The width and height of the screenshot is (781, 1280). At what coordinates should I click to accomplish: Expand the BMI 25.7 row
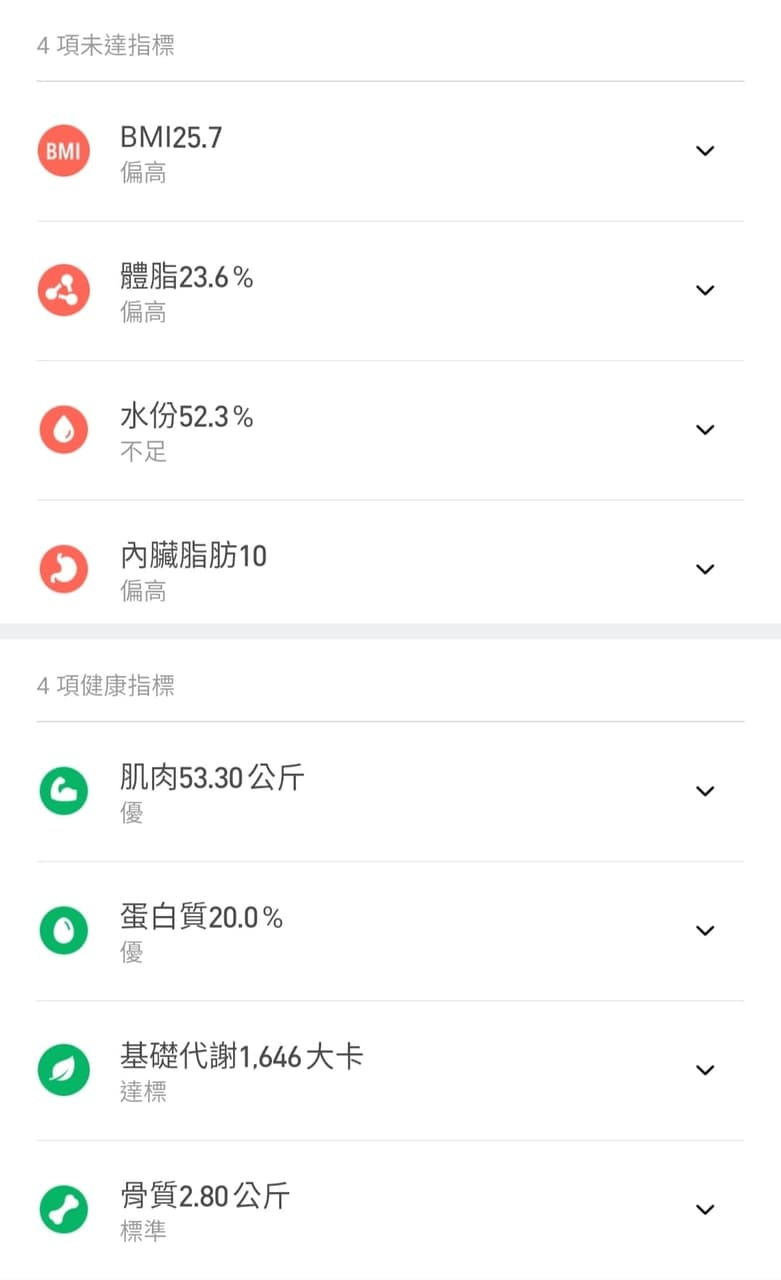click(705, 151)
